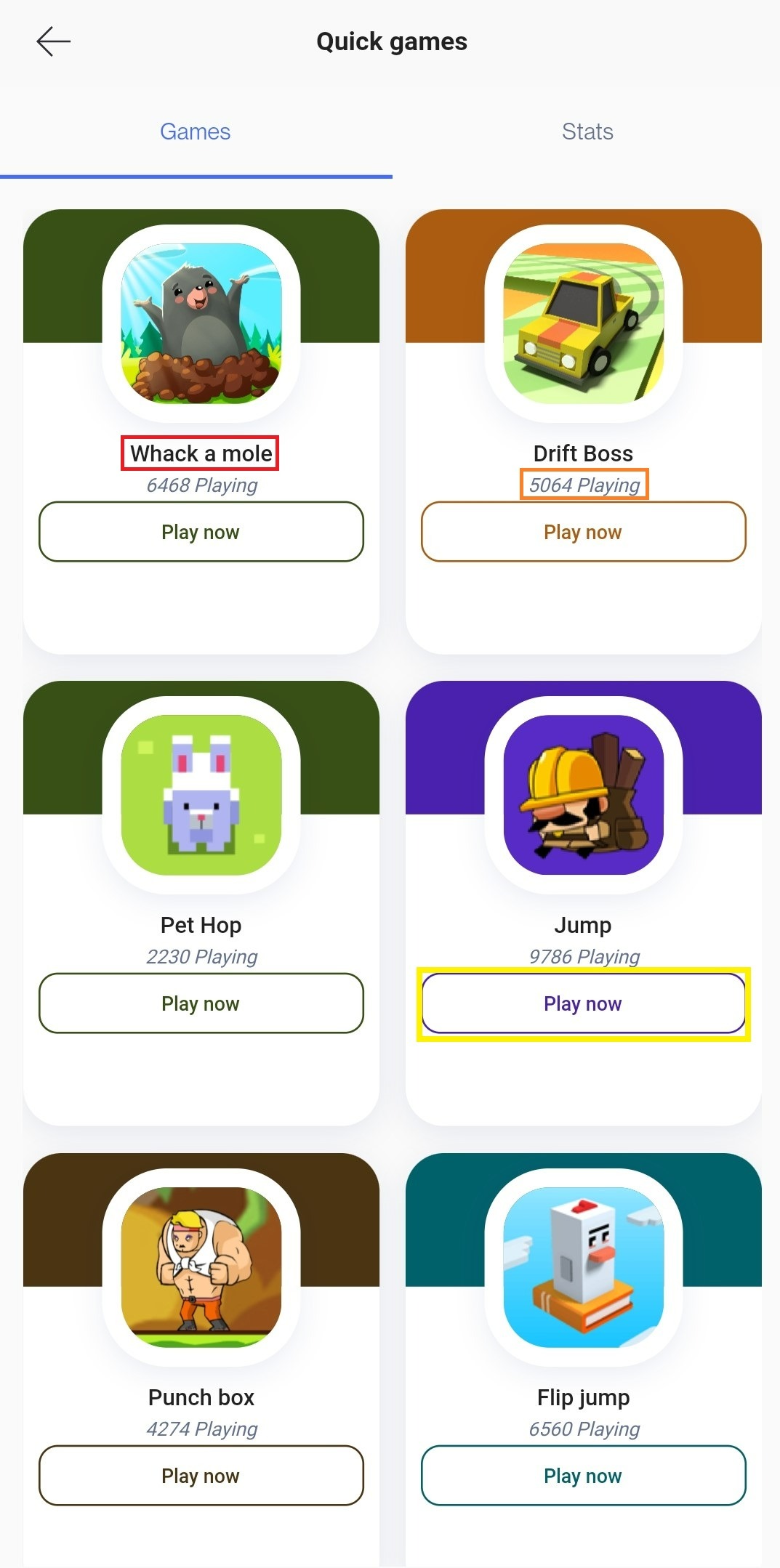Go back using the arrow icon
The image size is (780, 1568).
tap(54, 41)
